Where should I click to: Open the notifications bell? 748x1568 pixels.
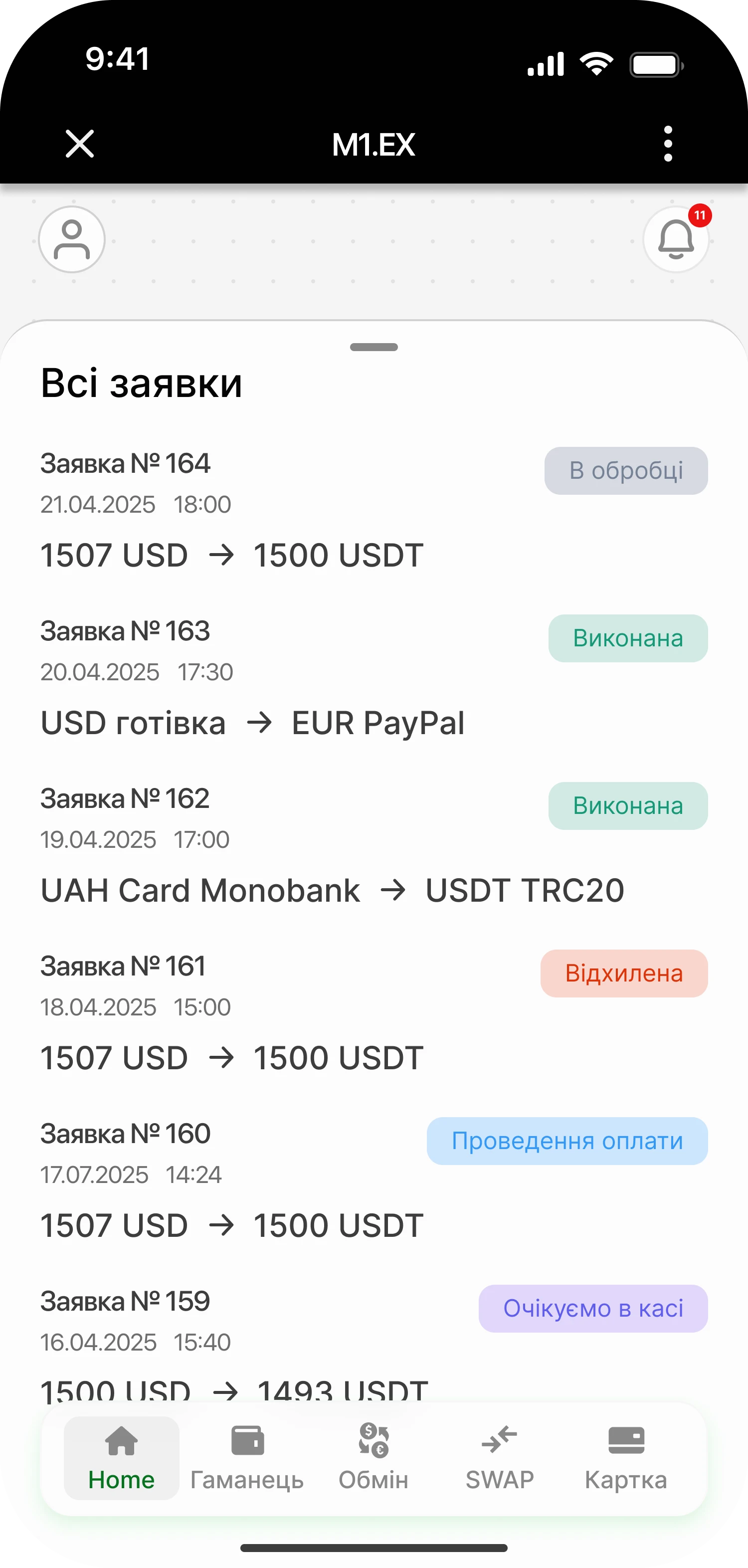pos(676,240)
